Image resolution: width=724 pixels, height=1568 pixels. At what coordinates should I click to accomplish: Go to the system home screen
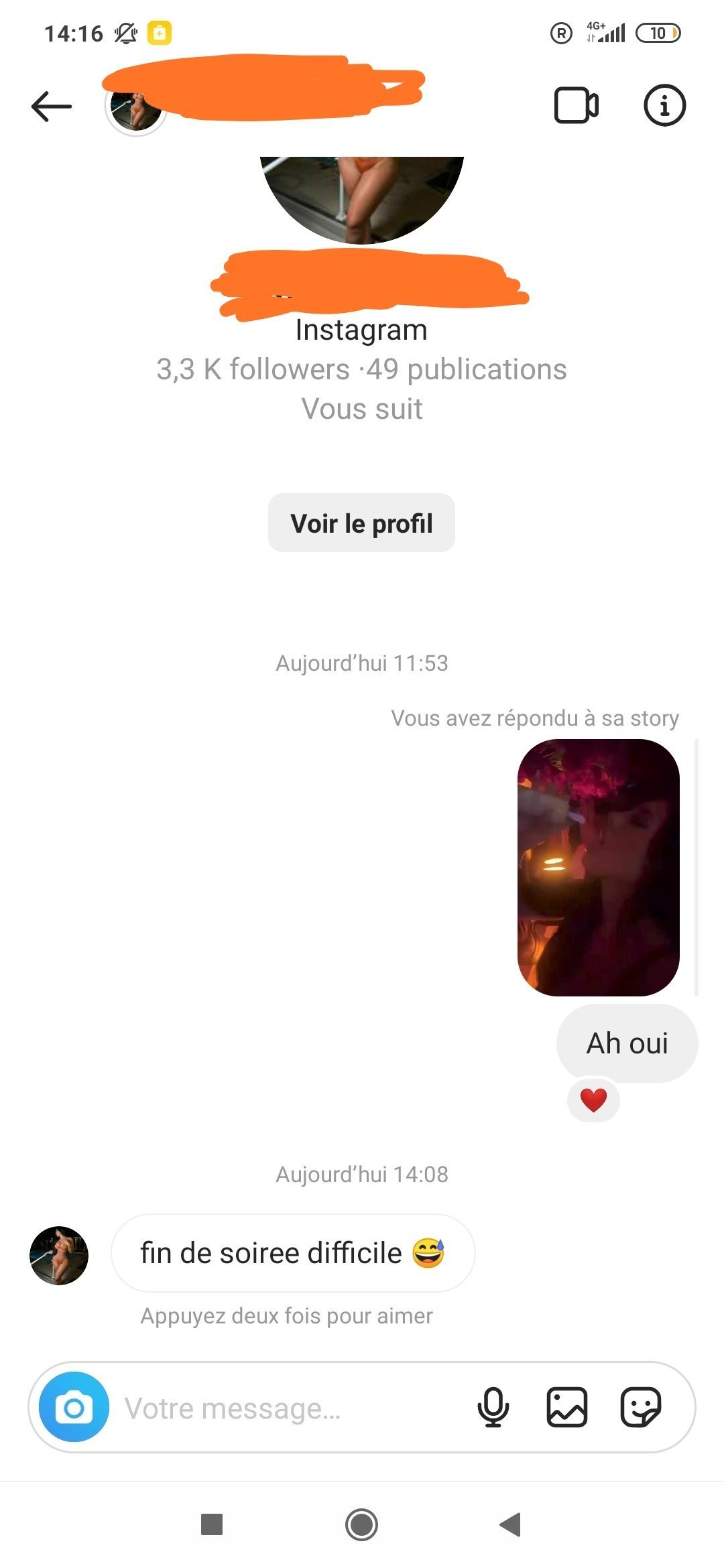pyautogui.click(x=361, y=1524)
